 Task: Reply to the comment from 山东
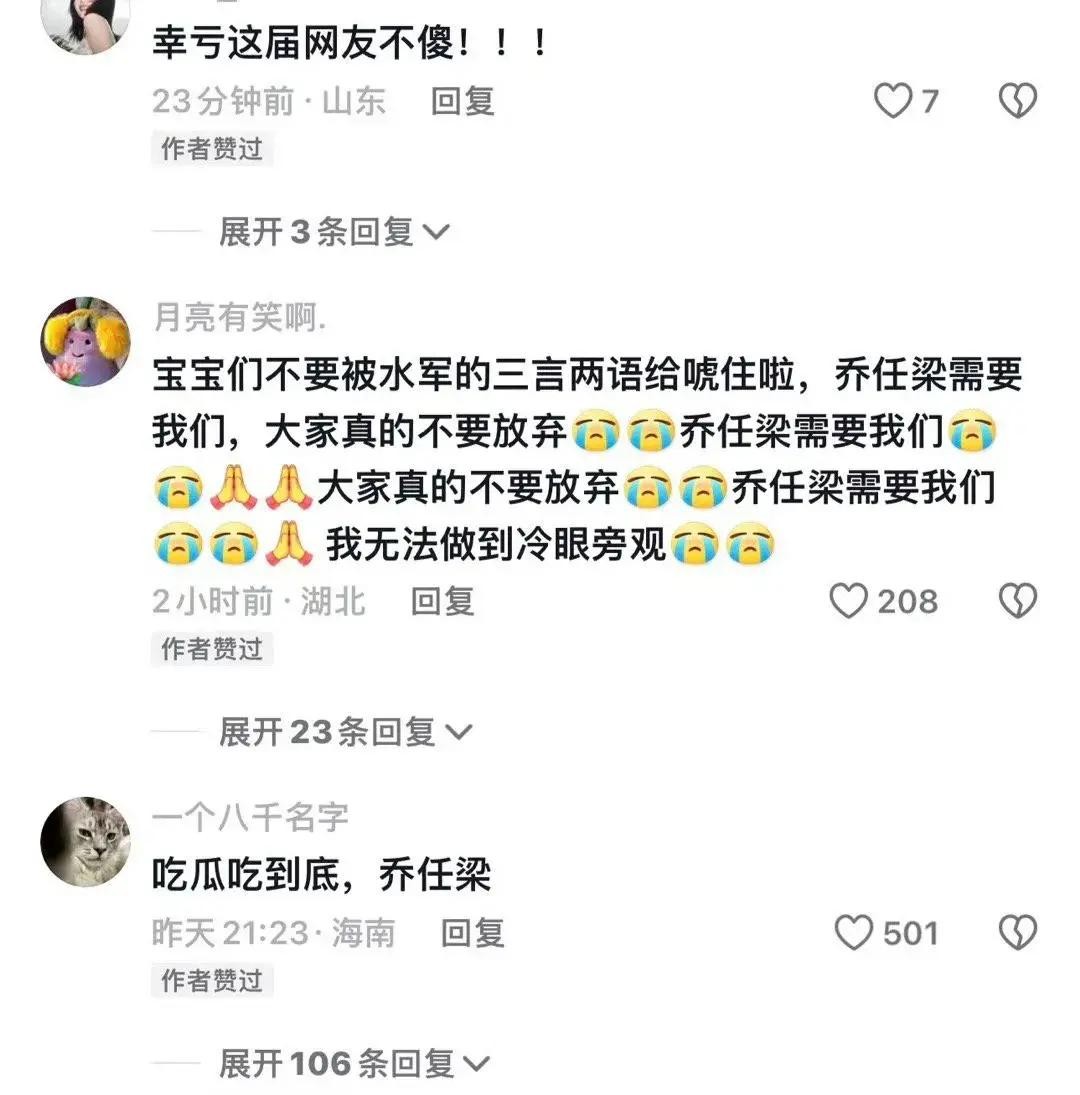coord(462,101)
